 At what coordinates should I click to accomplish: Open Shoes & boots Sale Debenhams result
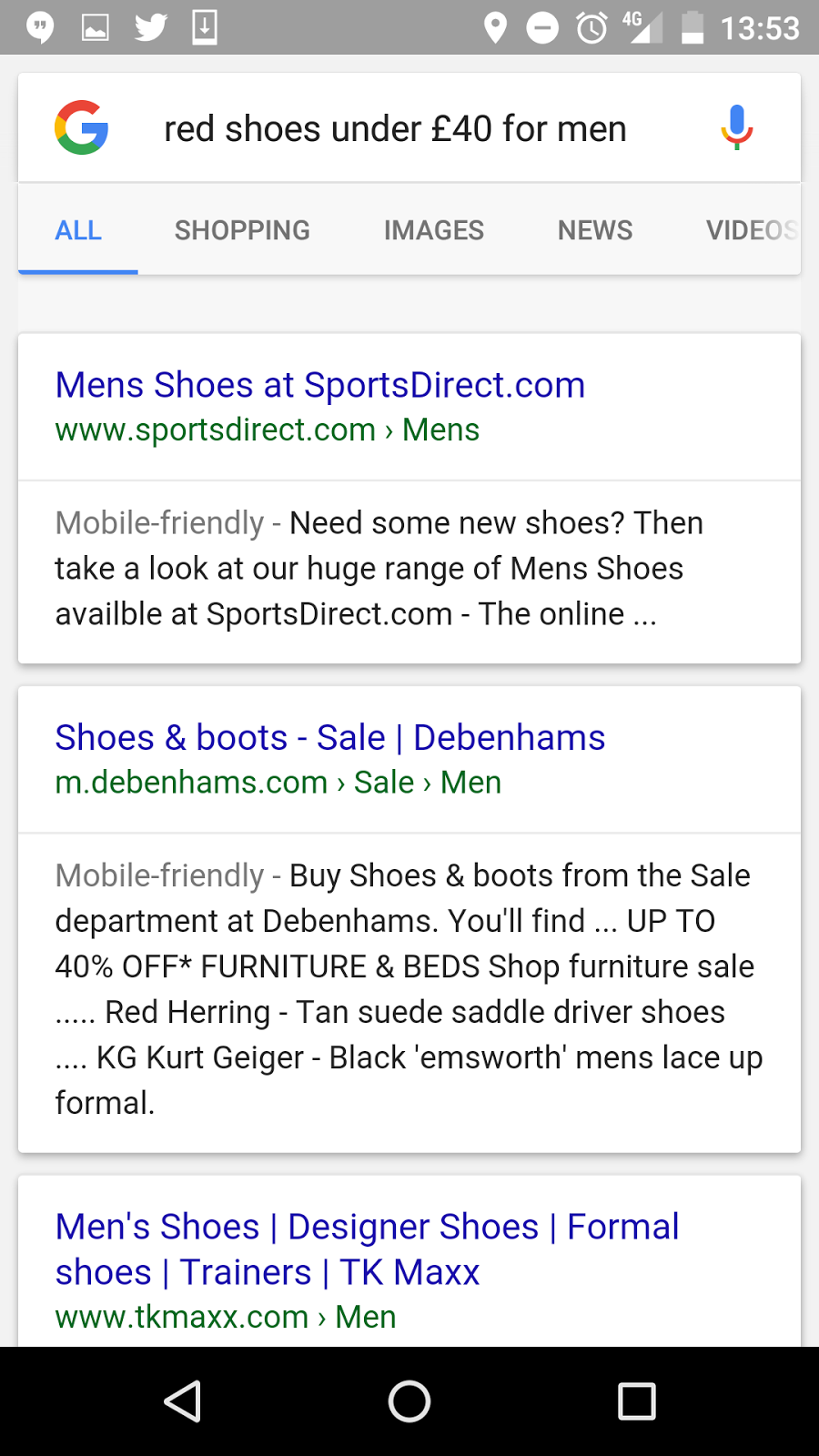(329, 737)
